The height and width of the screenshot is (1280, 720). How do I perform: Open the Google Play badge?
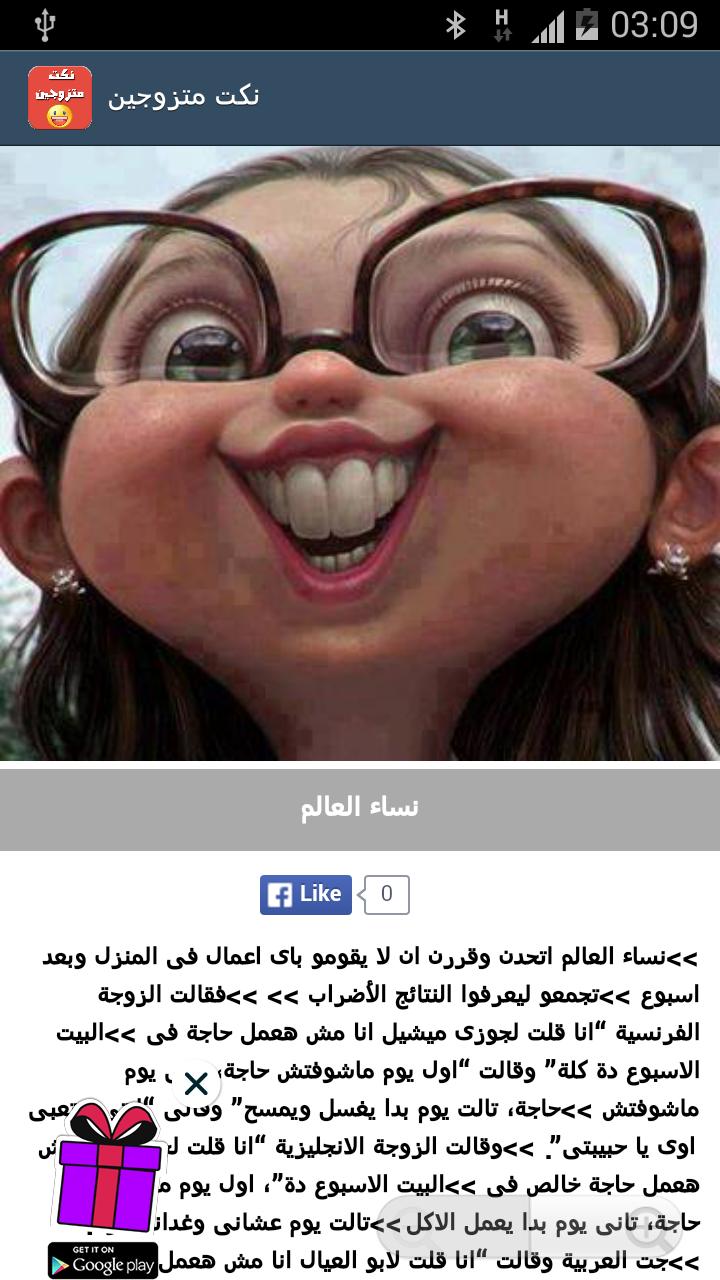click(102, 1260)
